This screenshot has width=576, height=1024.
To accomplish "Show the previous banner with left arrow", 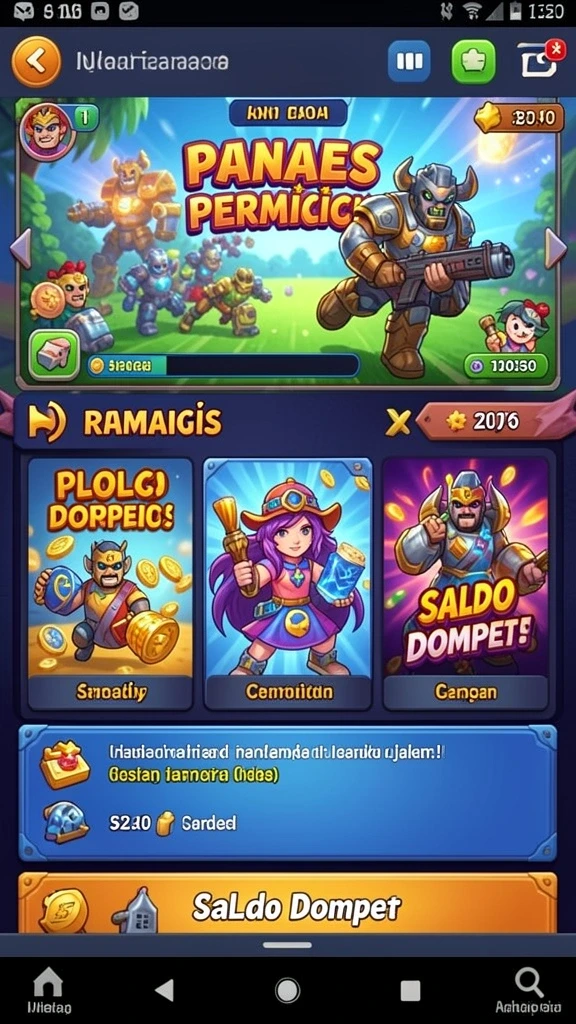I will (x=20, y=248).
